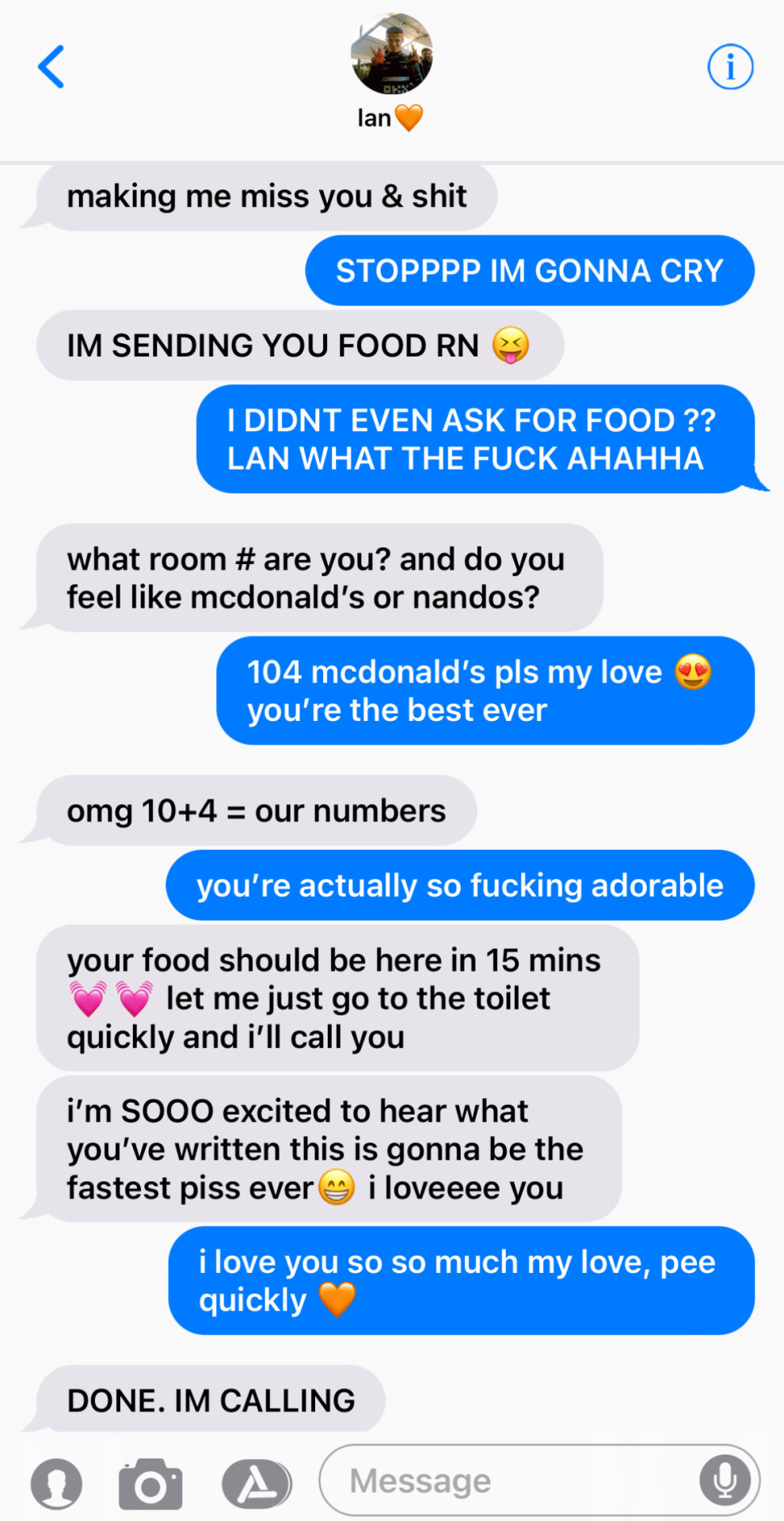The height and width of the screenshot is (1521, 784).
Task: Go back to the messages list
Action: point(51,67)
